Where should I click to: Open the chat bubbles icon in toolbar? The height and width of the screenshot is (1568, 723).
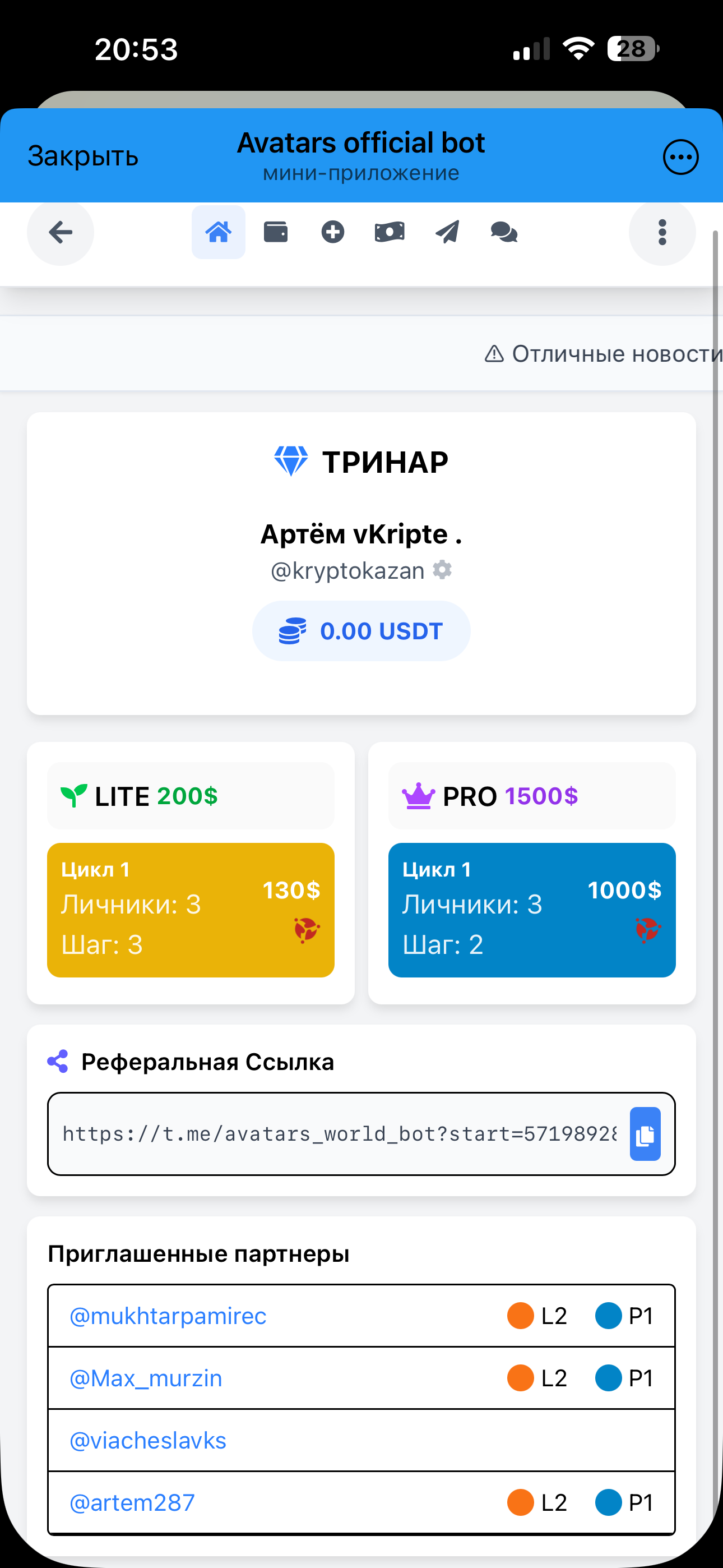pos(504,232)
